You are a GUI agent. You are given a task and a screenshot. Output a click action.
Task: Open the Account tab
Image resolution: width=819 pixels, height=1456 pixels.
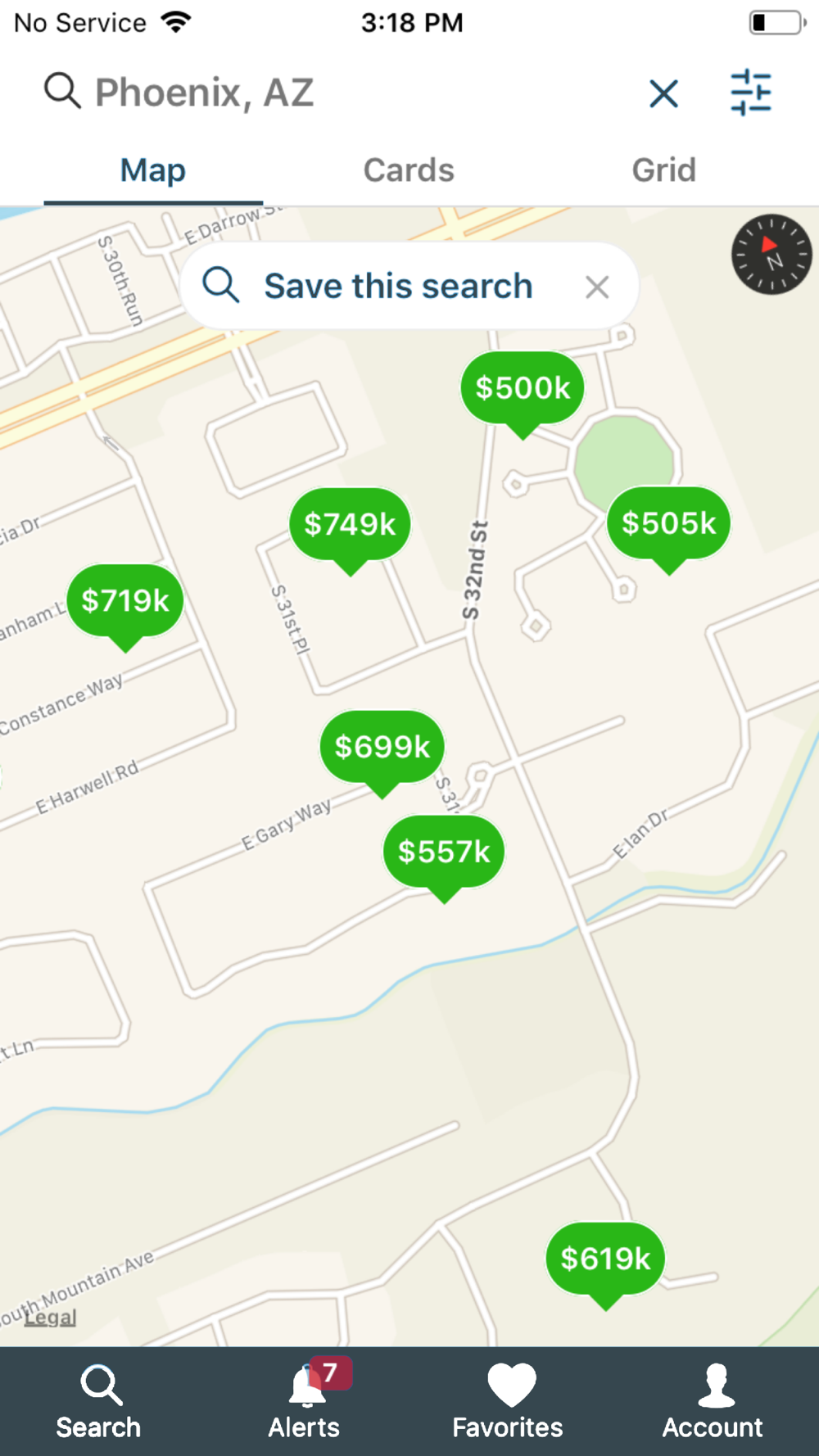pyautogui.click(x=713, y=1401)
